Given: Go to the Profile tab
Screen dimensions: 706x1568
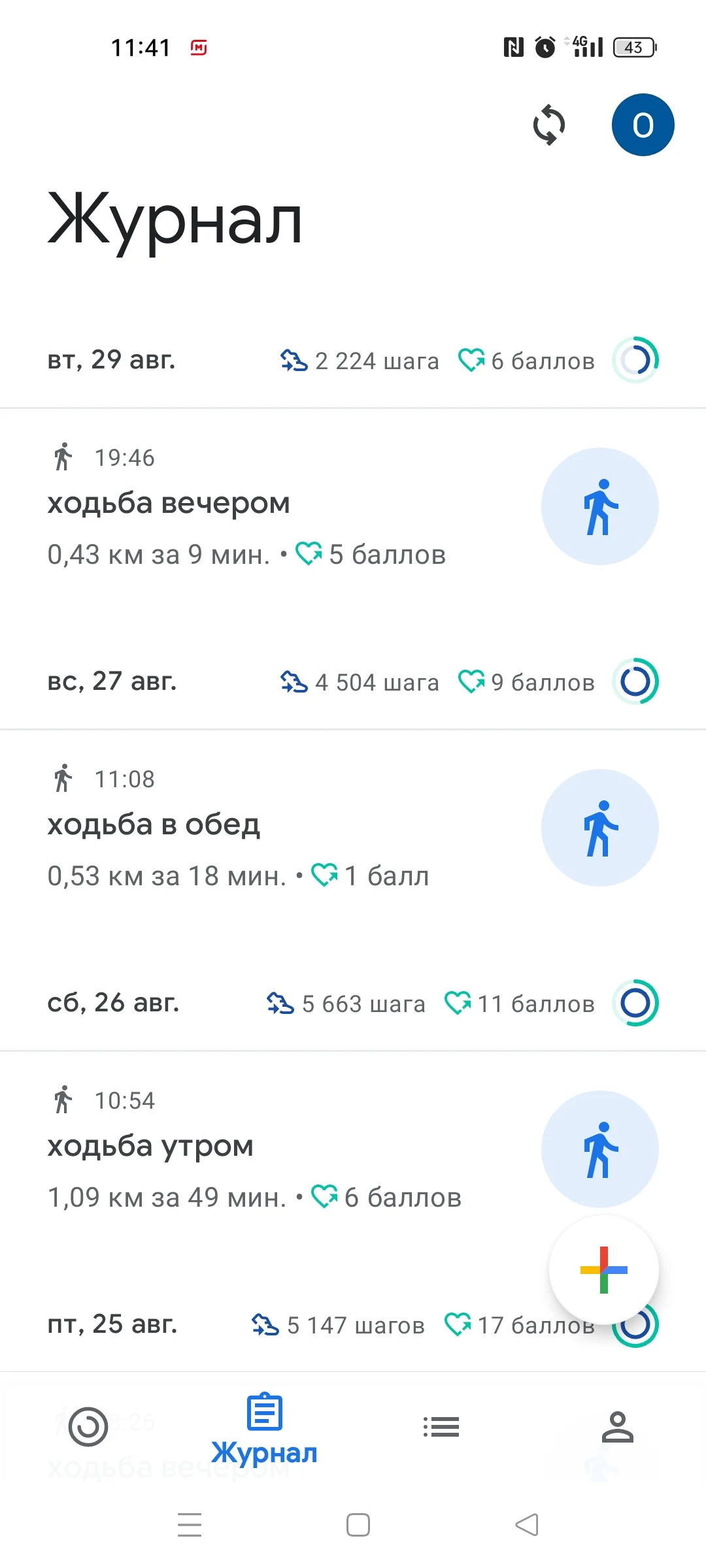Looking at the screenshot, I should tap(618, 1427).
